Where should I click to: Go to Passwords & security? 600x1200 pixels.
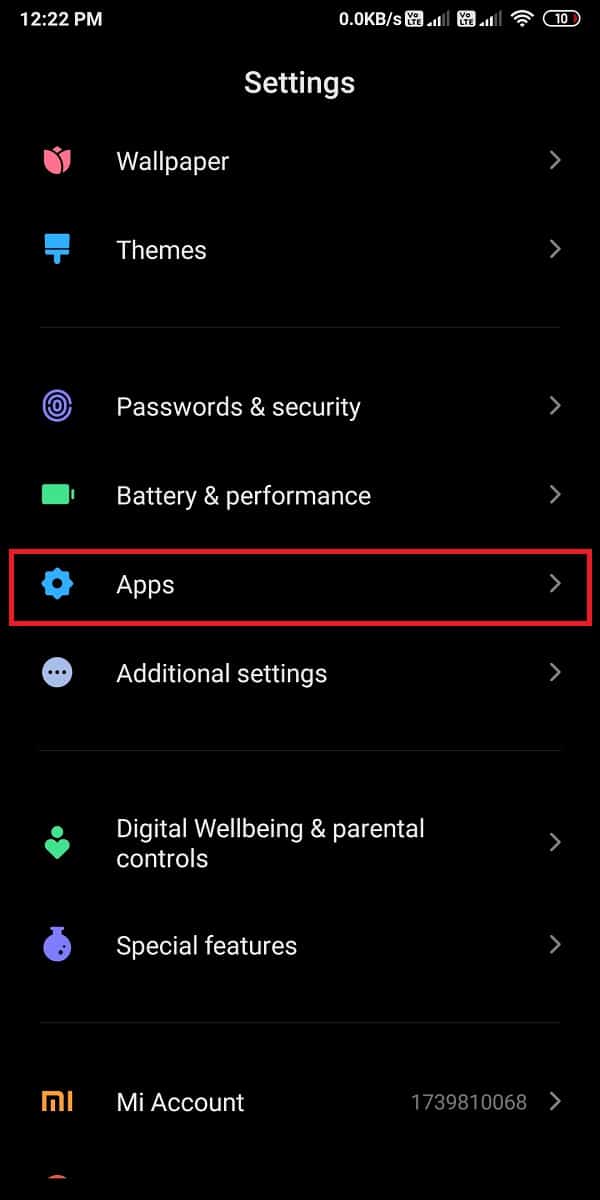coord(300,407)
